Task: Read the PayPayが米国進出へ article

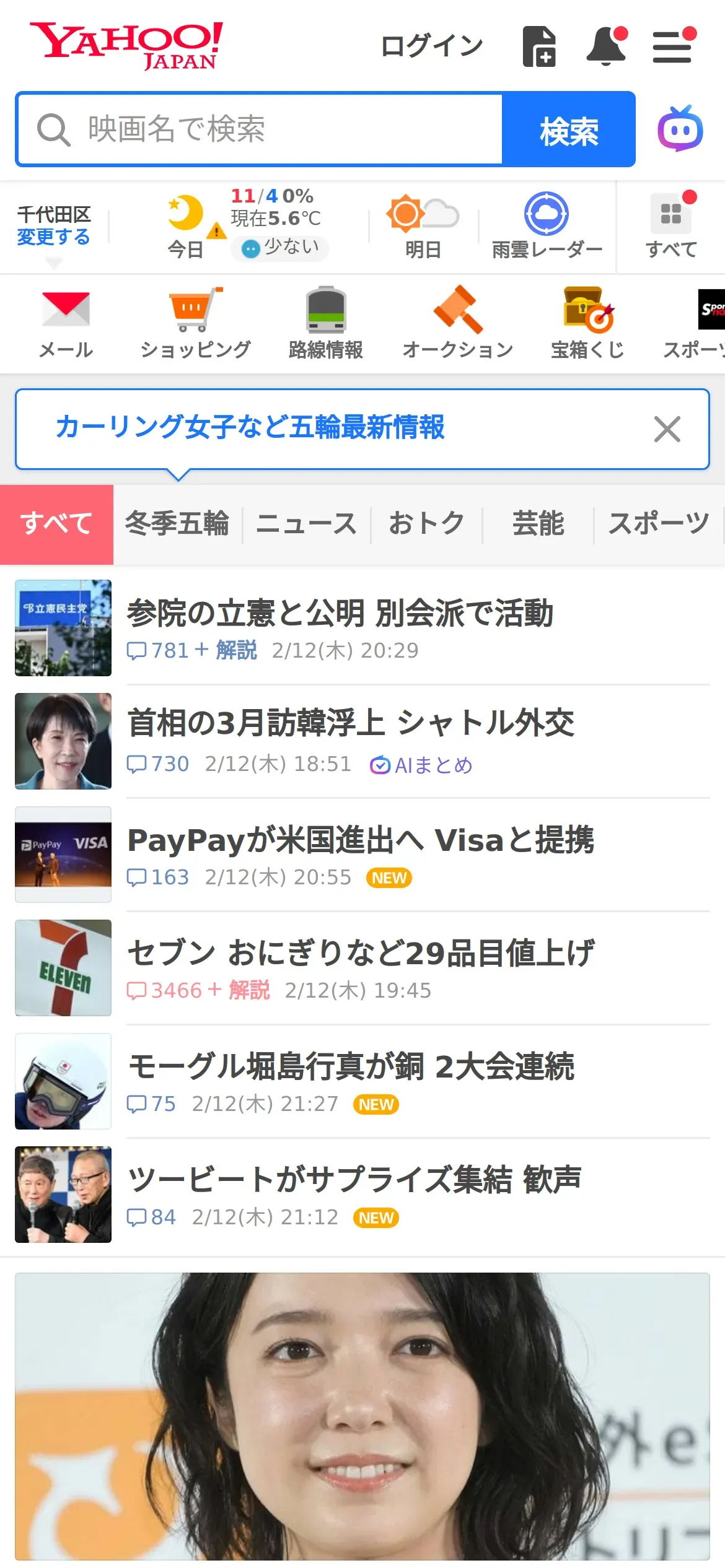Action: tap(361, 840)
